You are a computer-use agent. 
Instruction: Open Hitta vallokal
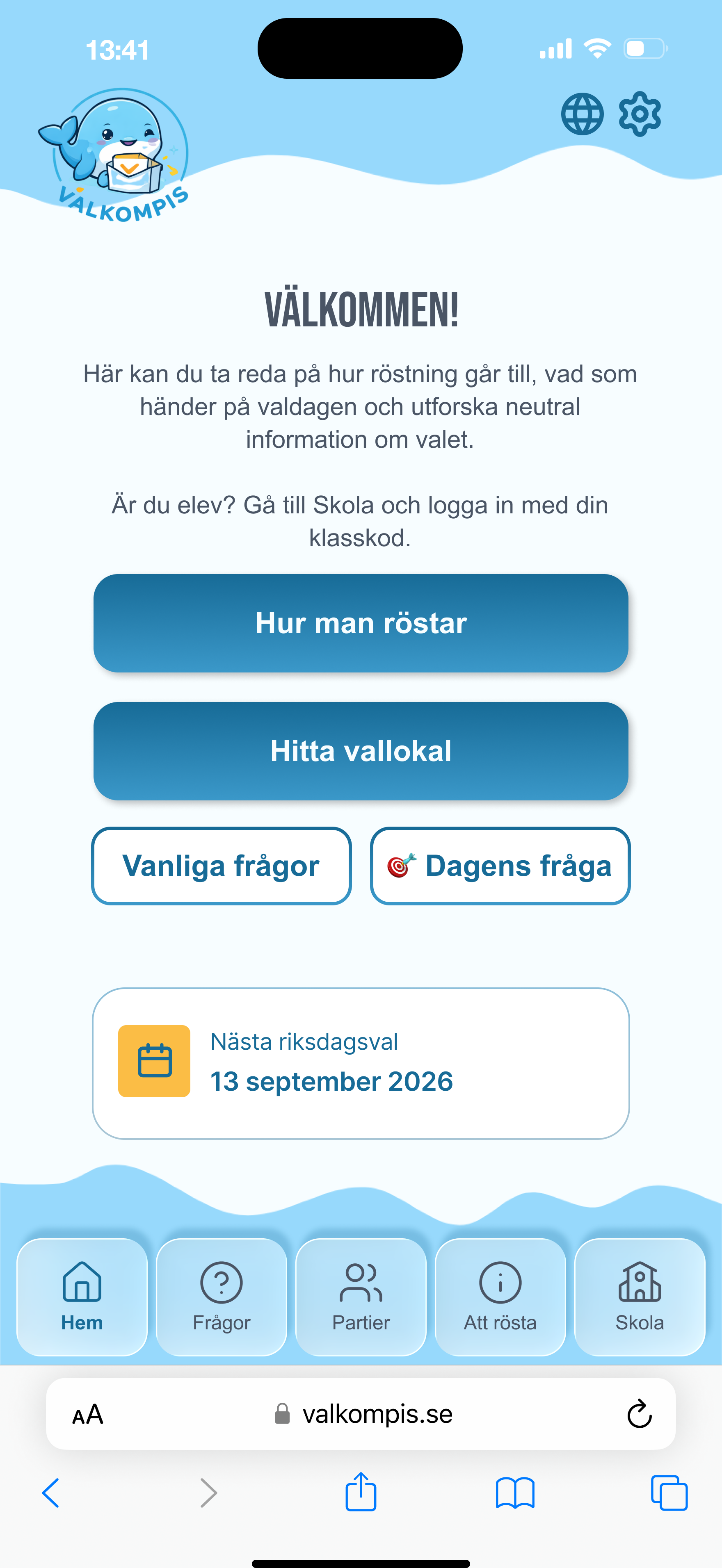click(361, 750)
